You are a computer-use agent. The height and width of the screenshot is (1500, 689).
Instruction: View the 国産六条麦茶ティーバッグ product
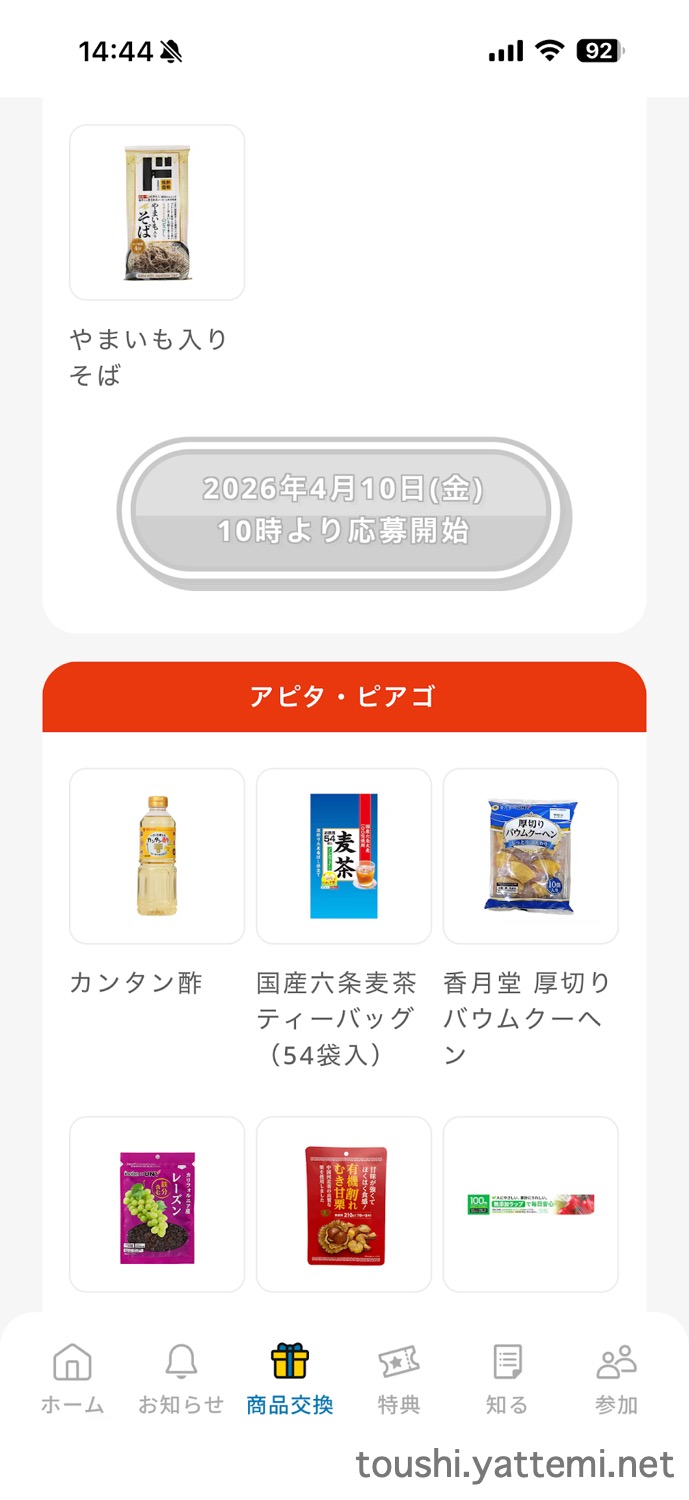(344, 856)
